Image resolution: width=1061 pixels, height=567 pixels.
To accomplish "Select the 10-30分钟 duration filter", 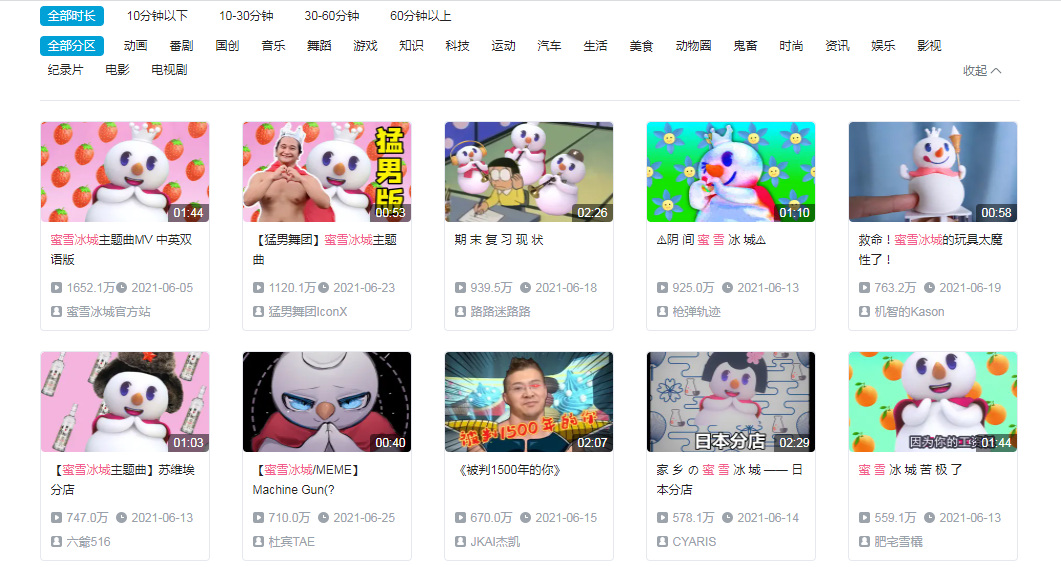I will click(x=246, y=16).
